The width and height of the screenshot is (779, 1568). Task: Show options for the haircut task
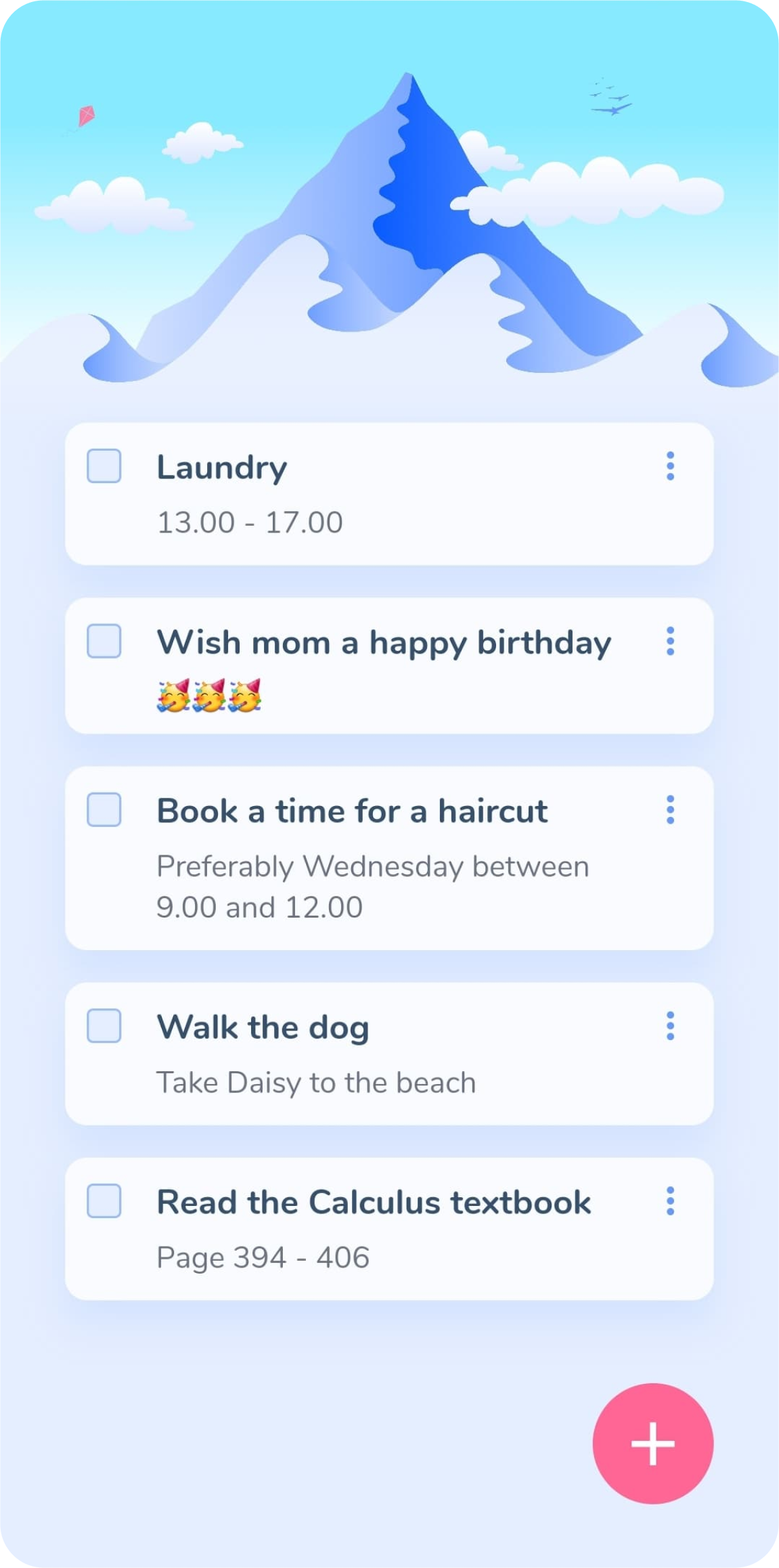(x=670, y=809)
